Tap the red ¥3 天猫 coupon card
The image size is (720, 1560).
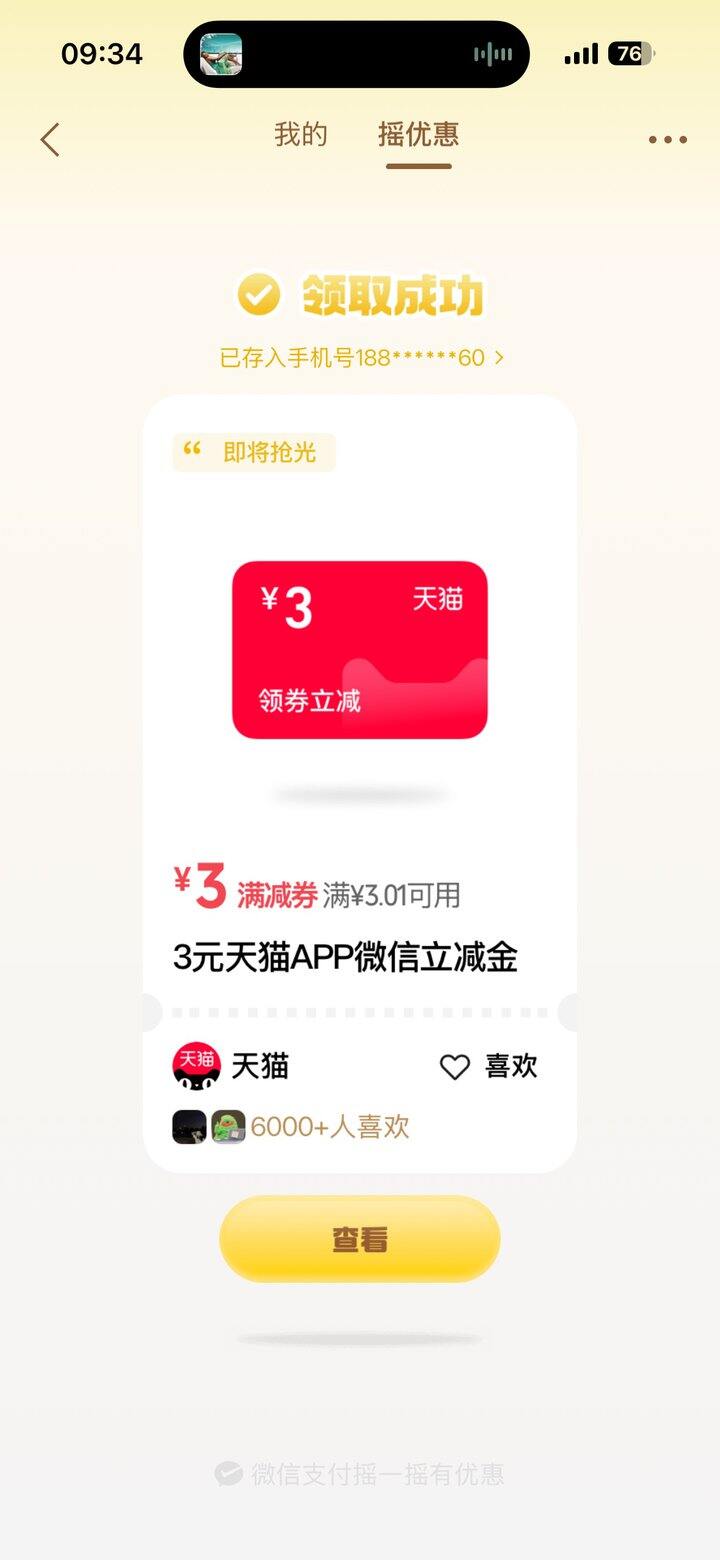tap(360, 650)
